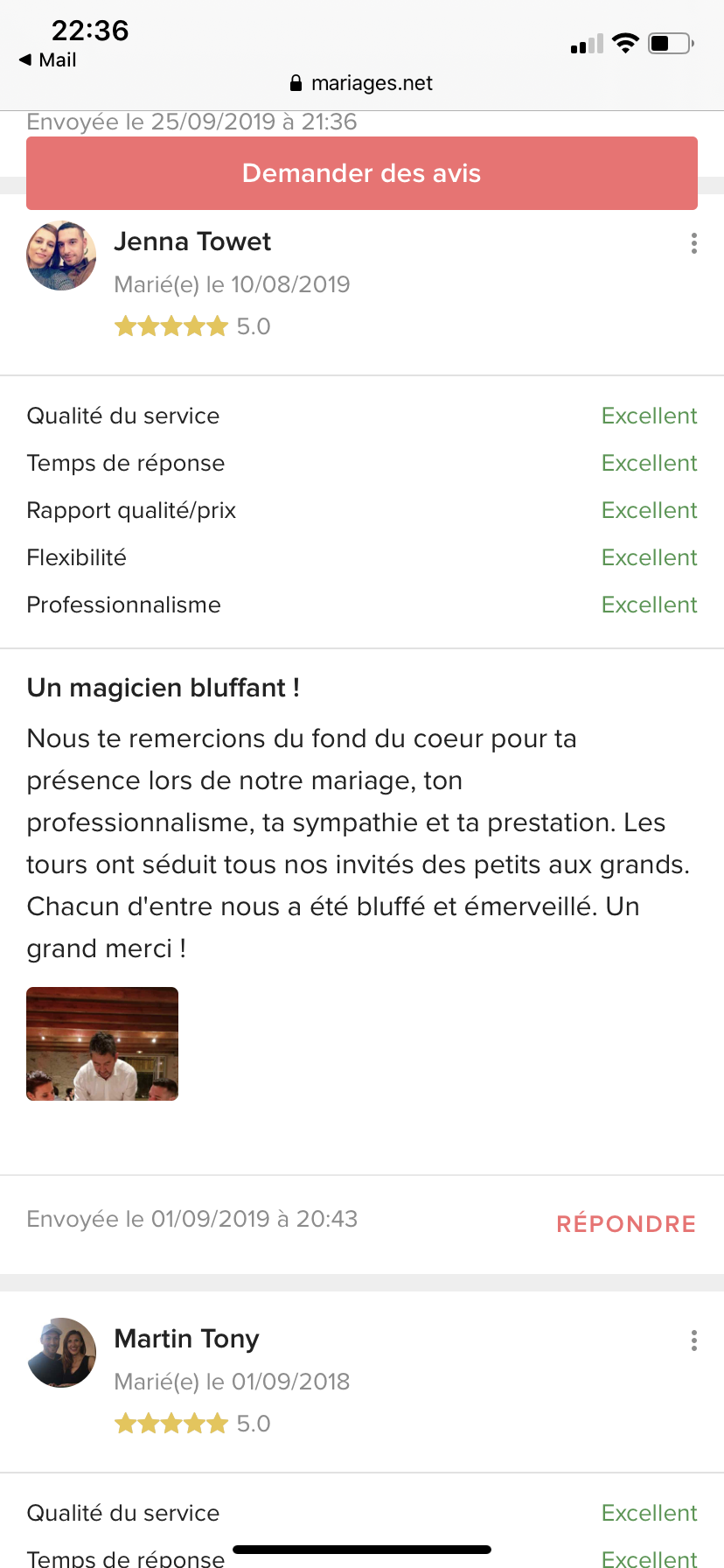
Task: Tap the mariages.net address bar
Action: point(362,83)
